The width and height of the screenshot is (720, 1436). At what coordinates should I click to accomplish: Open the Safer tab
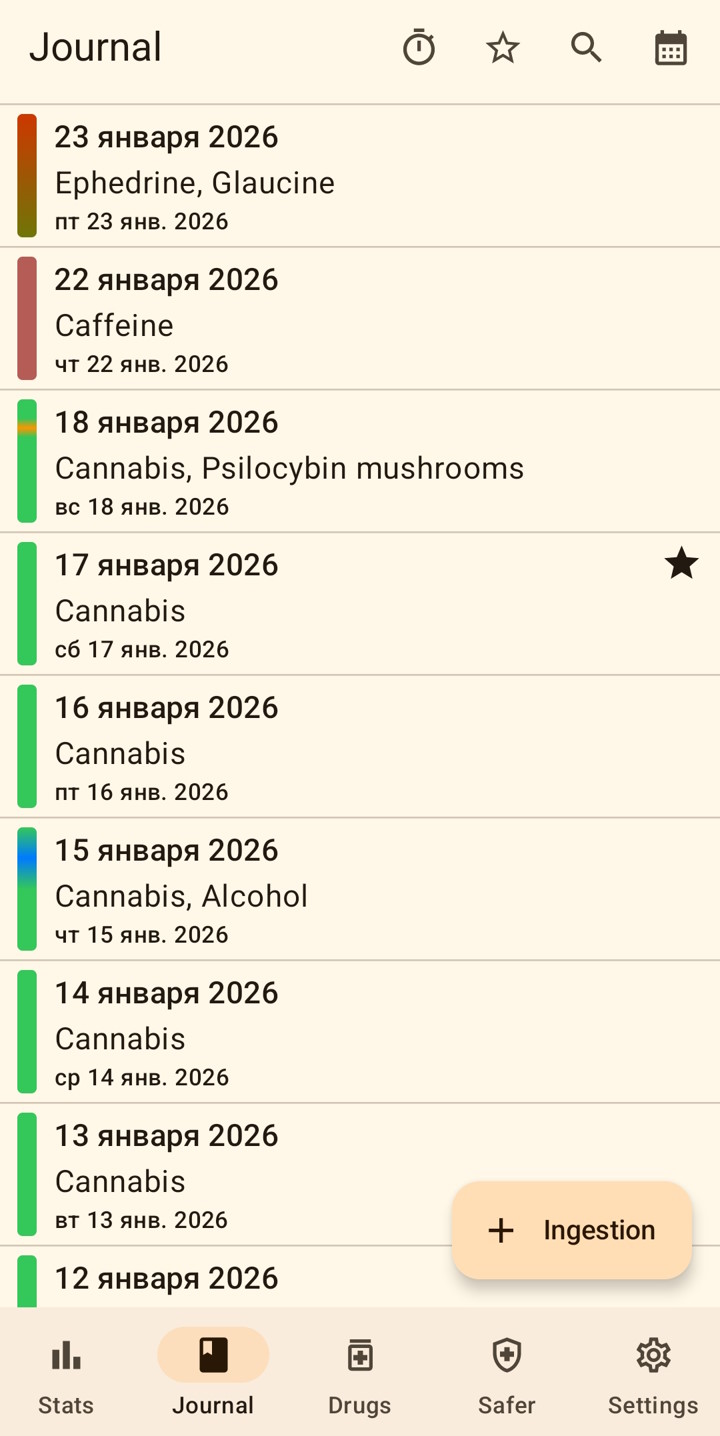point(507,1373)
